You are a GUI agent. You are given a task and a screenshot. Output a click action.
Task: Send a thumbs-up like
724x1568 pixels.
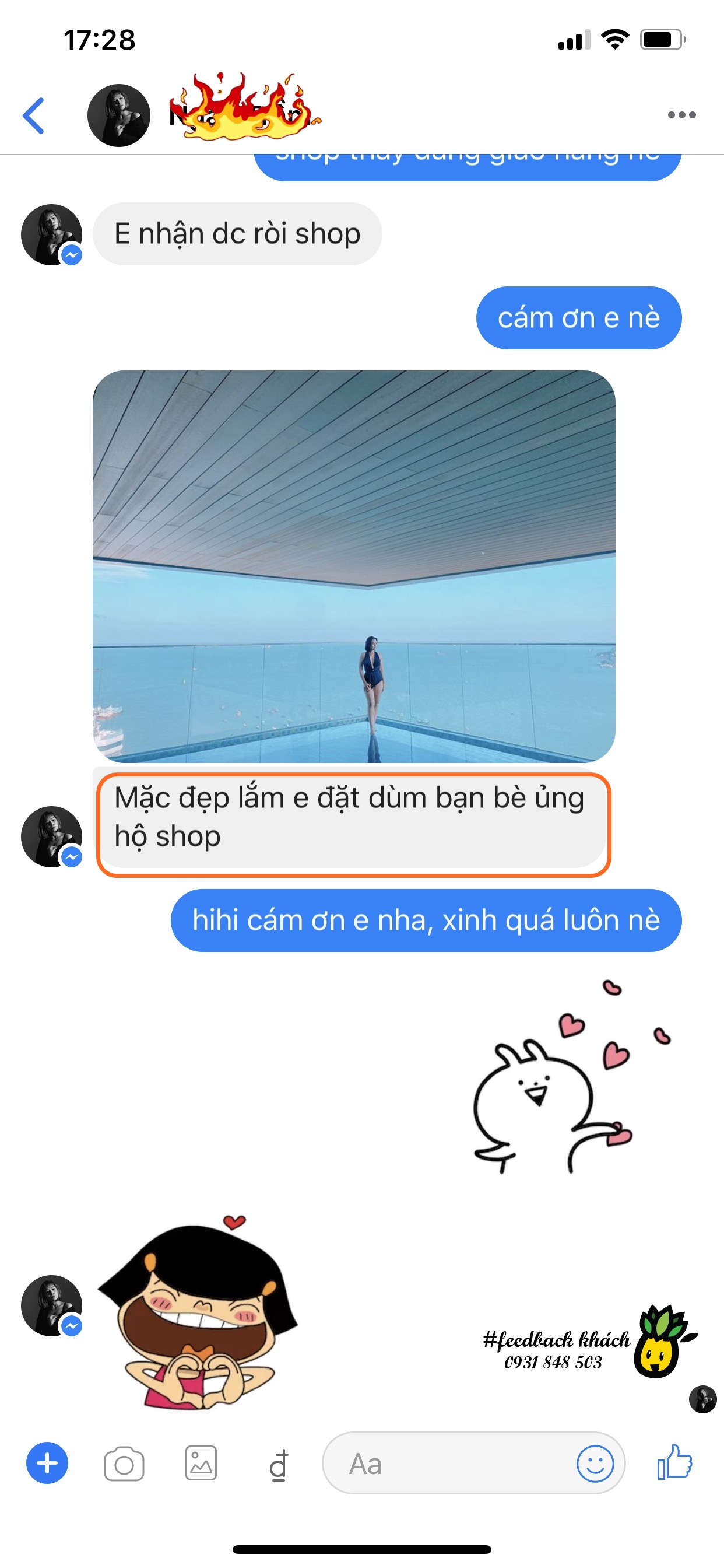pyautogui.click(x=674, y=1462)
